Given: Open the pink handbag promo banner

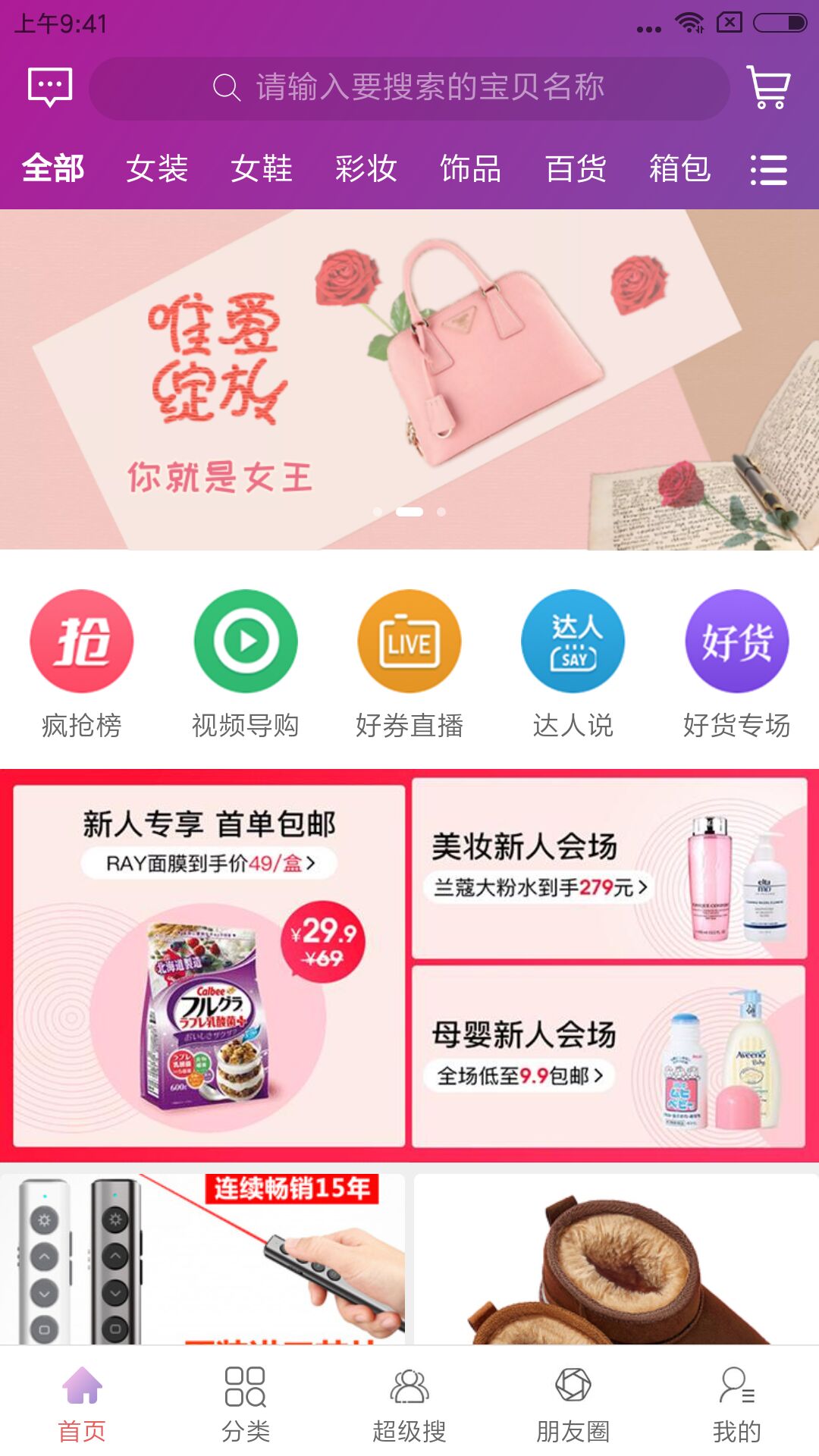Looking at the screenshot, I should pos(409,379).
